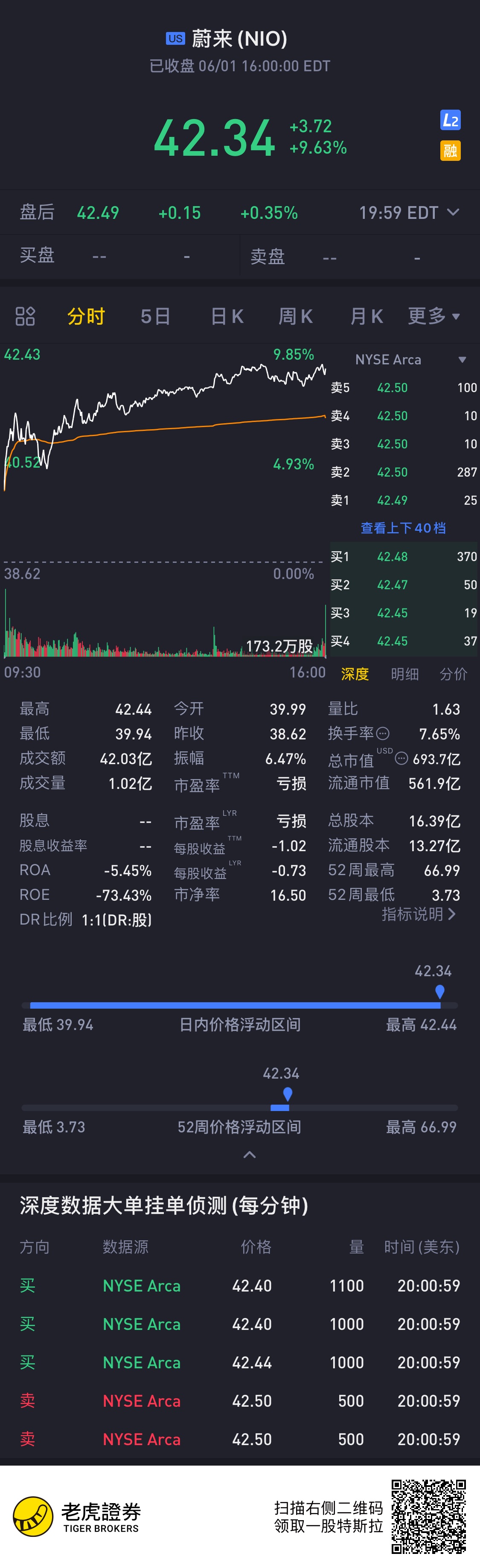
Task: Switch to the 分时 chart tab
Action: [x=86, y=316]
